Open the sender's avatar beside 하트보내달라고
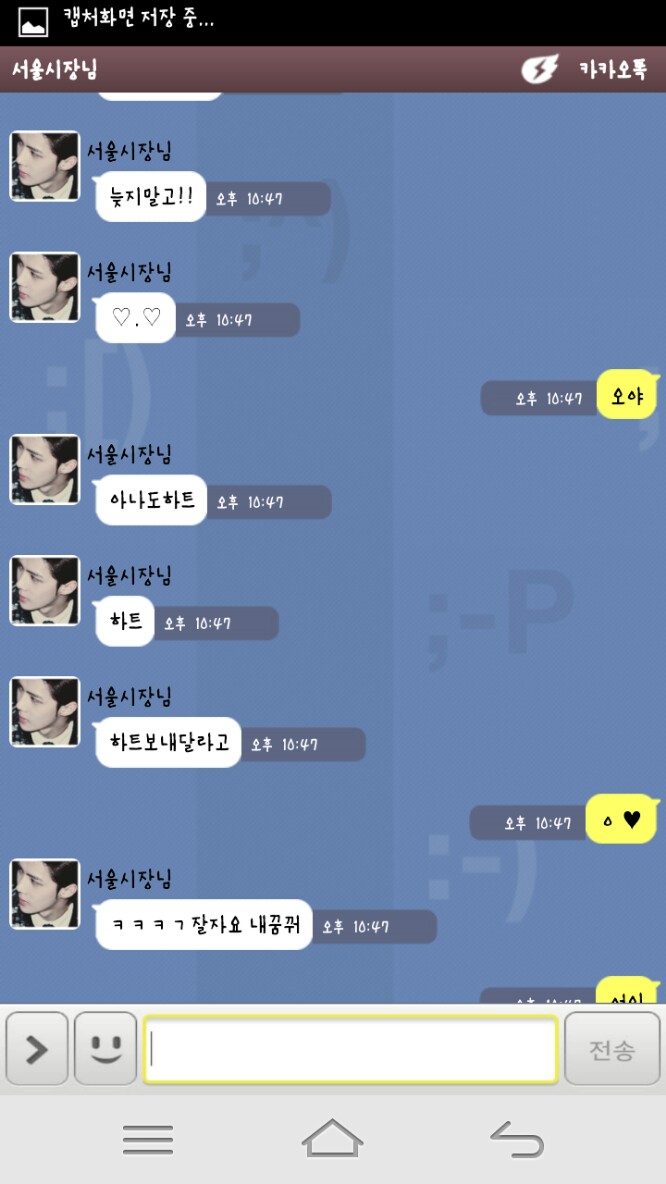 click(x=45, y=712)
